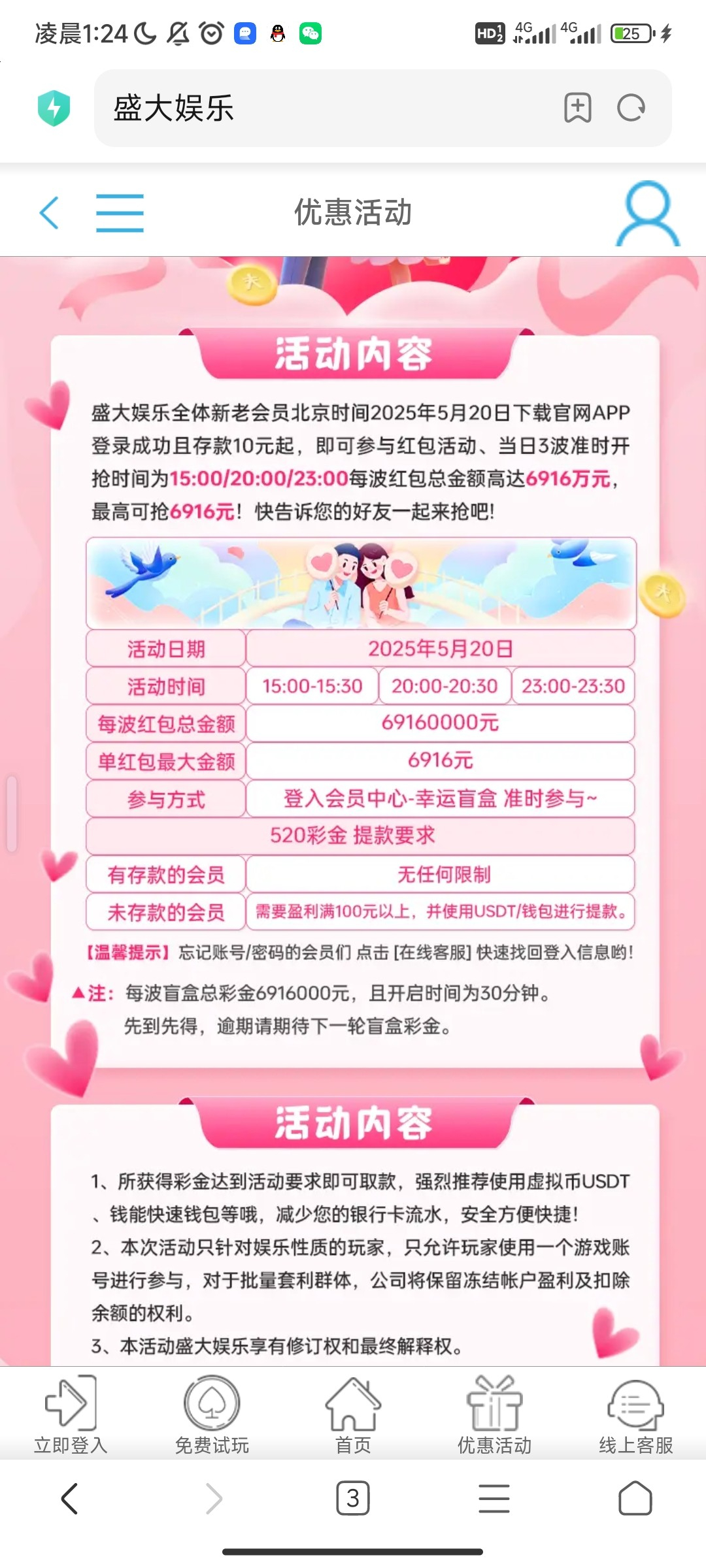The image size is (706, 1568).
Task: Switch to the 首页 home tab
Action: click(x=353, y=1415)
